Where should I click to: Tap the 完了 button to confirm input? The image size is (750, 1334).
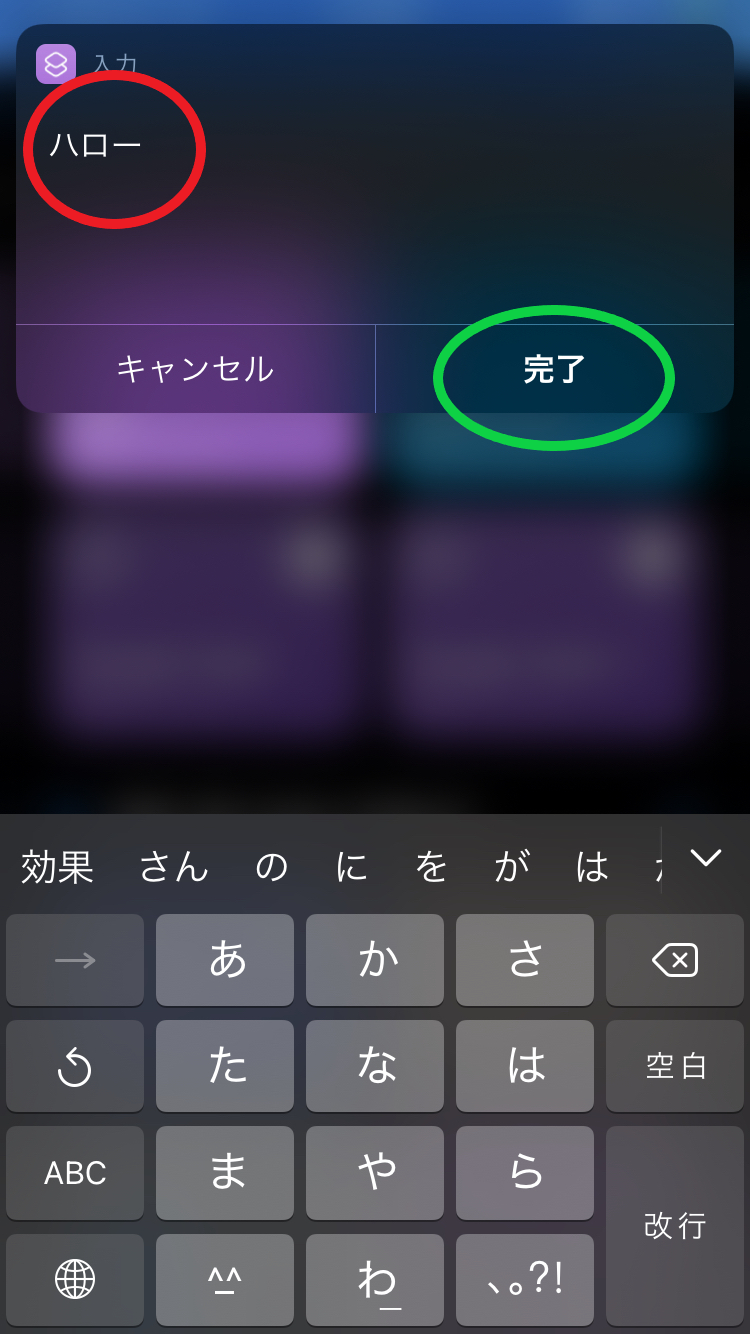[x=553, y=369]
